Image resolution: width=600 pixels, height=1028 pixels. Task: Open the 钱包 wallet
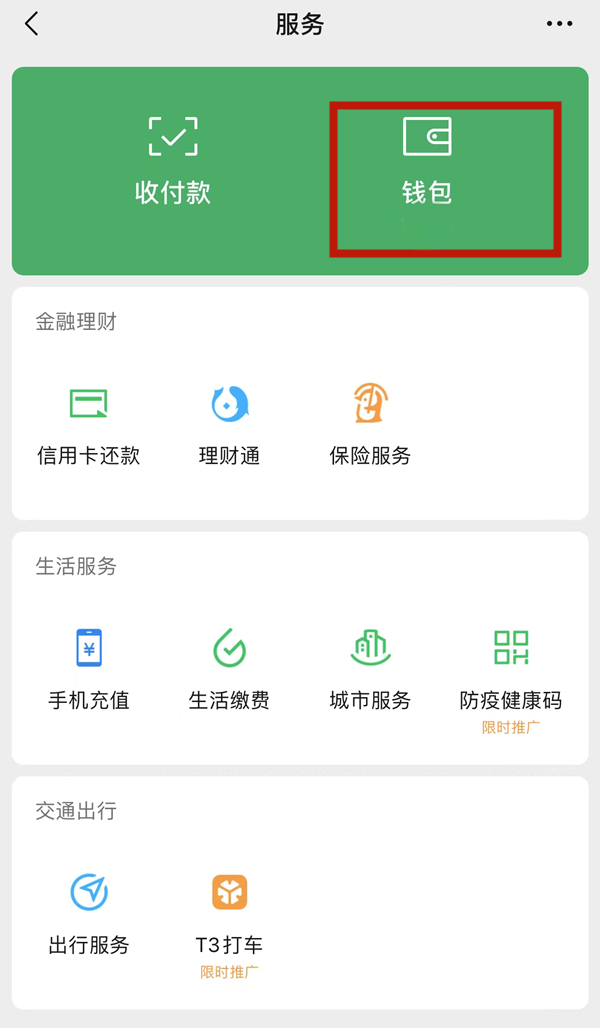click(427, 160)
